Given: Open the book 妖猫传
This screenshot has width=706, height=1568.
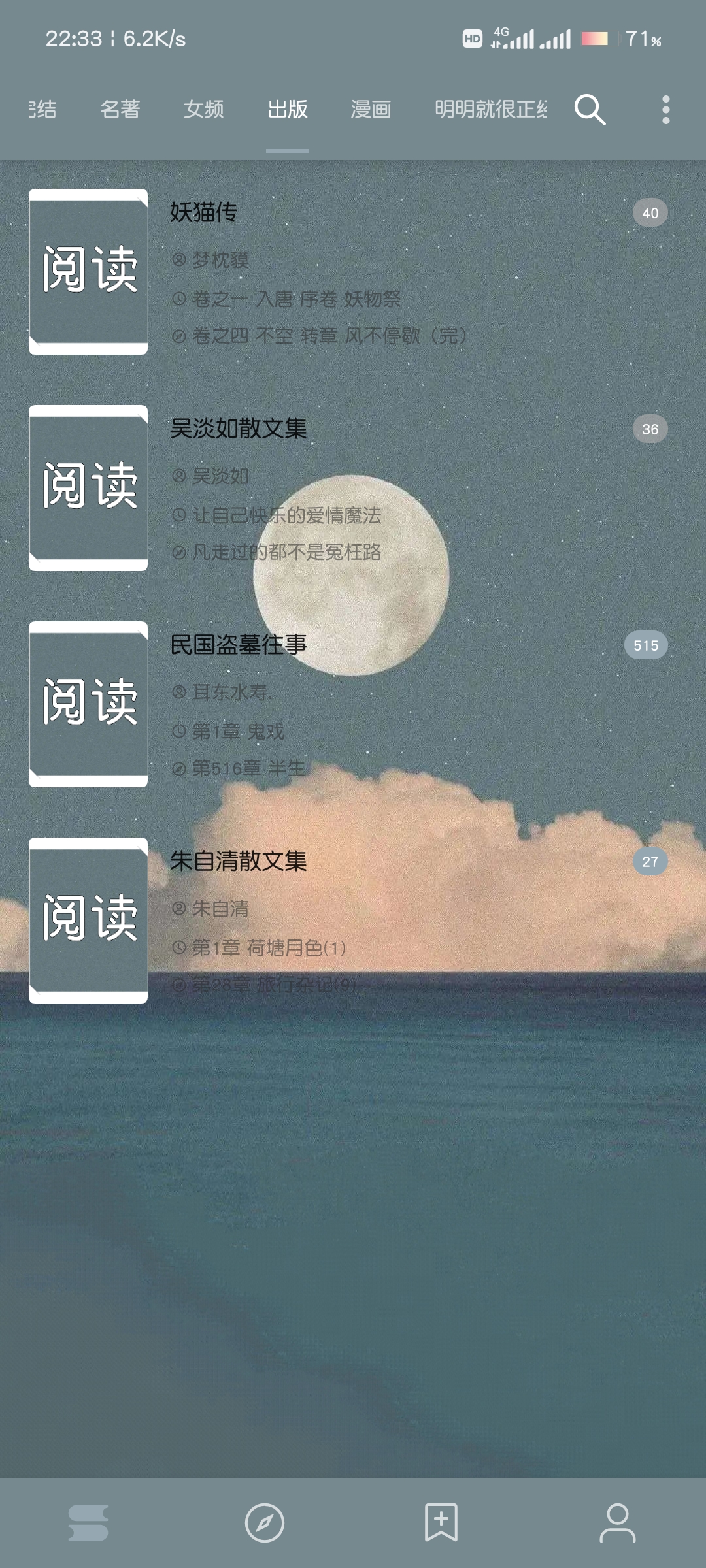Looking at the screenshot, I should click(x=353, y=272).
